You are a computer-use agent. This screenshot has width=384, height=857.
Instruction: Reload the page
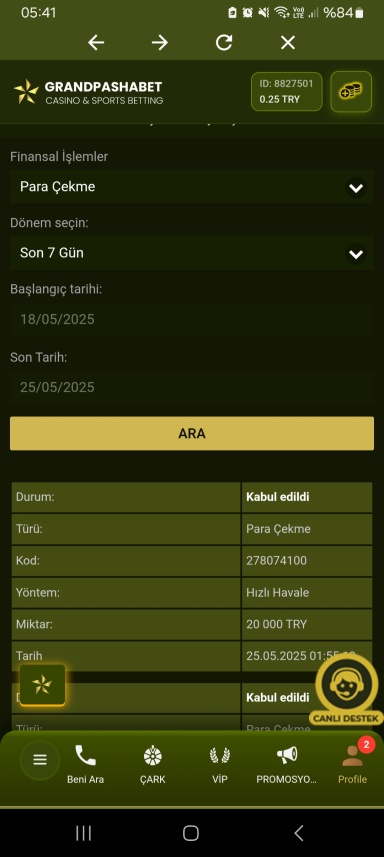[x=224, y=43]
